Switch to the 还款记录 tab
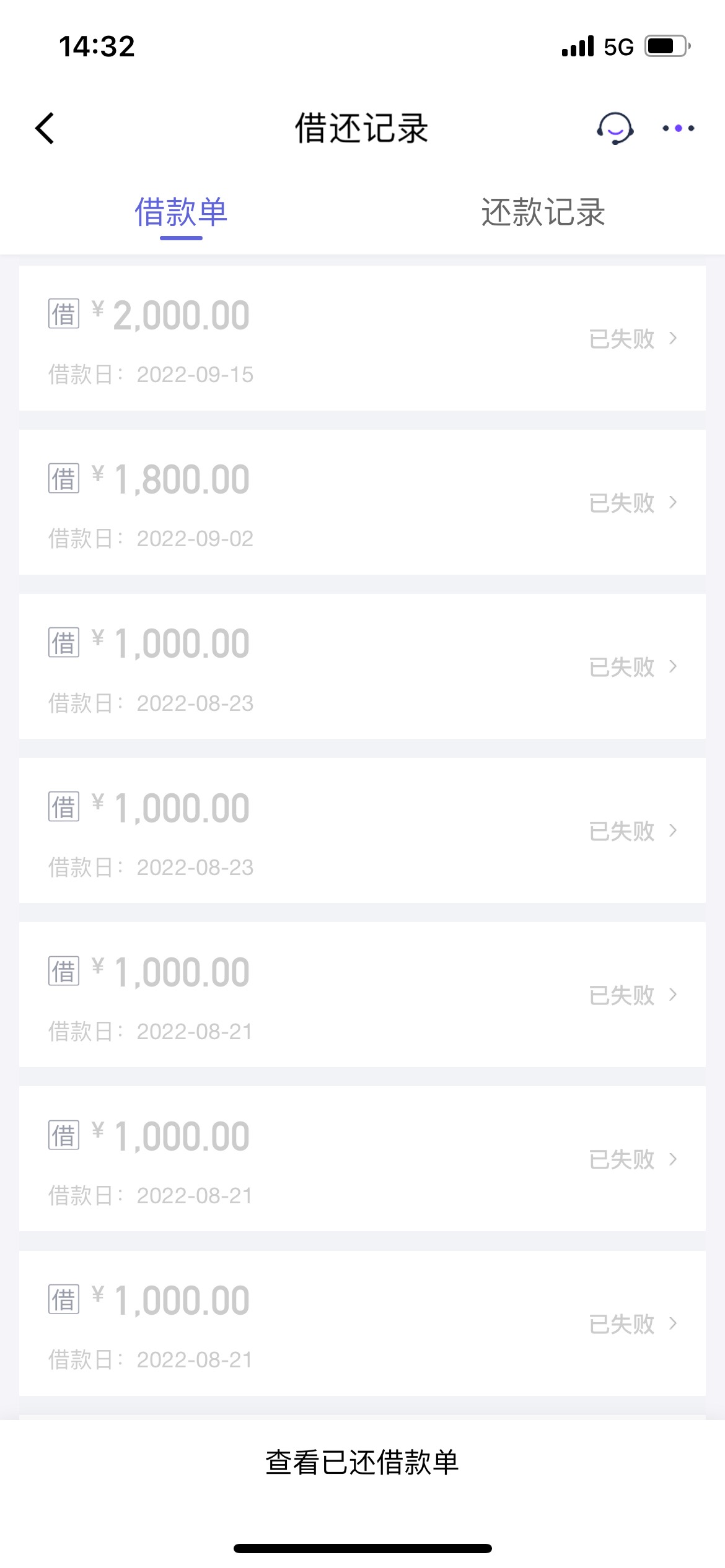The height and width of the screenshot is (1568, 725). coord(543,212)
